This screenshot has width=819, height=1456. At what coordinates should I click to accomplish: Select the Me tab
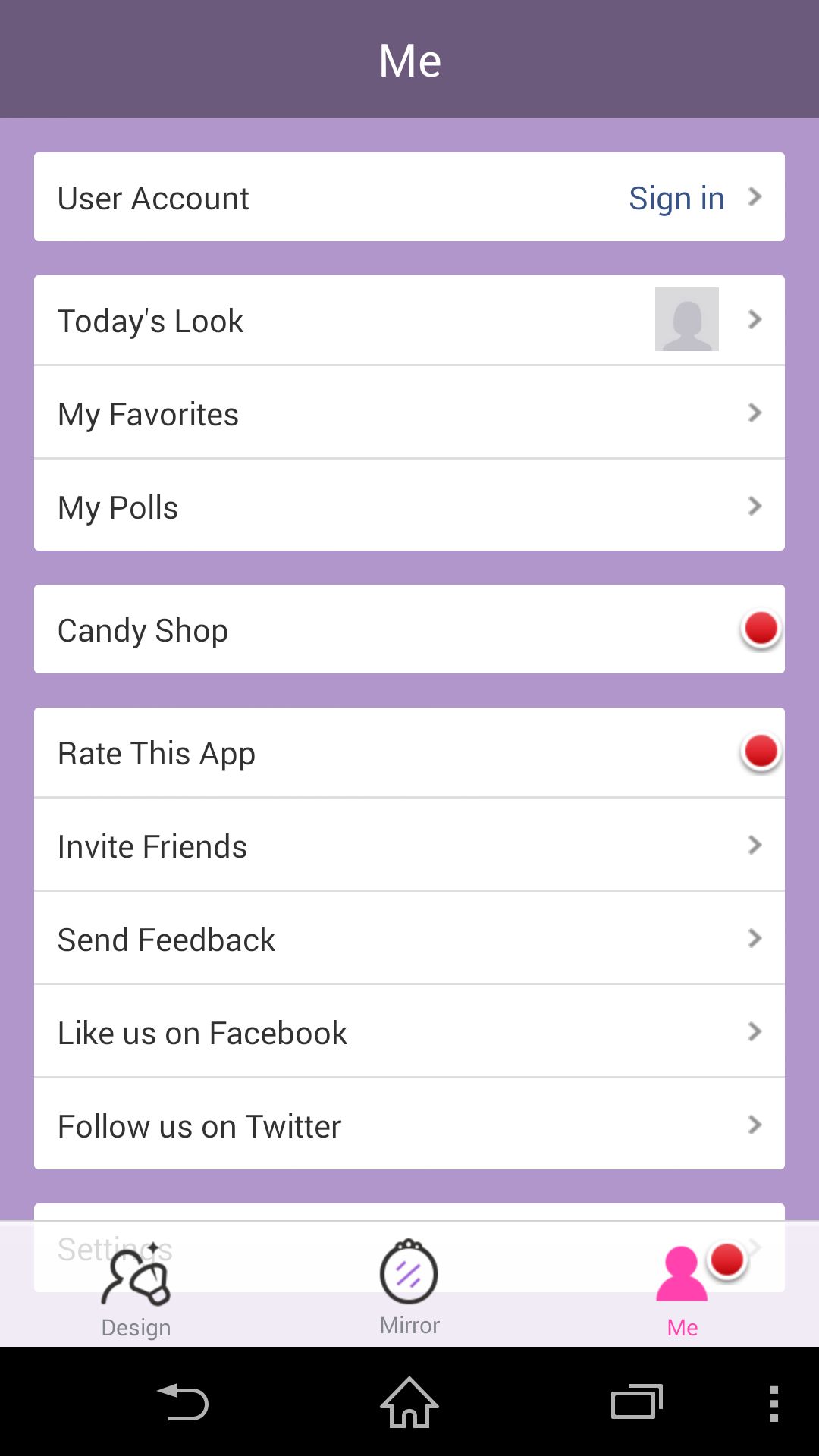(682, 1287)
